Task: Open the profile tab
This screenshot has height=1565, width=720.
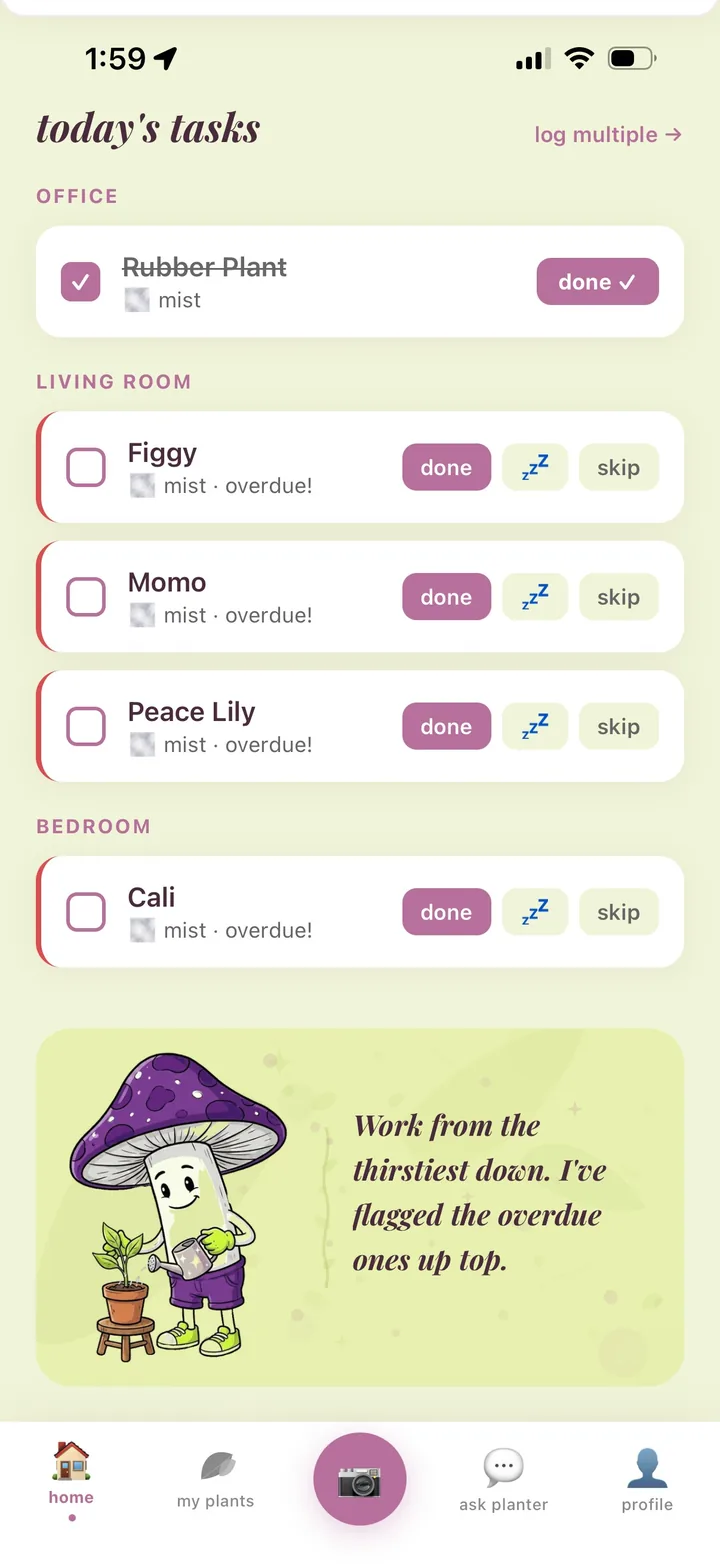Action: (x=647, y=1480)
